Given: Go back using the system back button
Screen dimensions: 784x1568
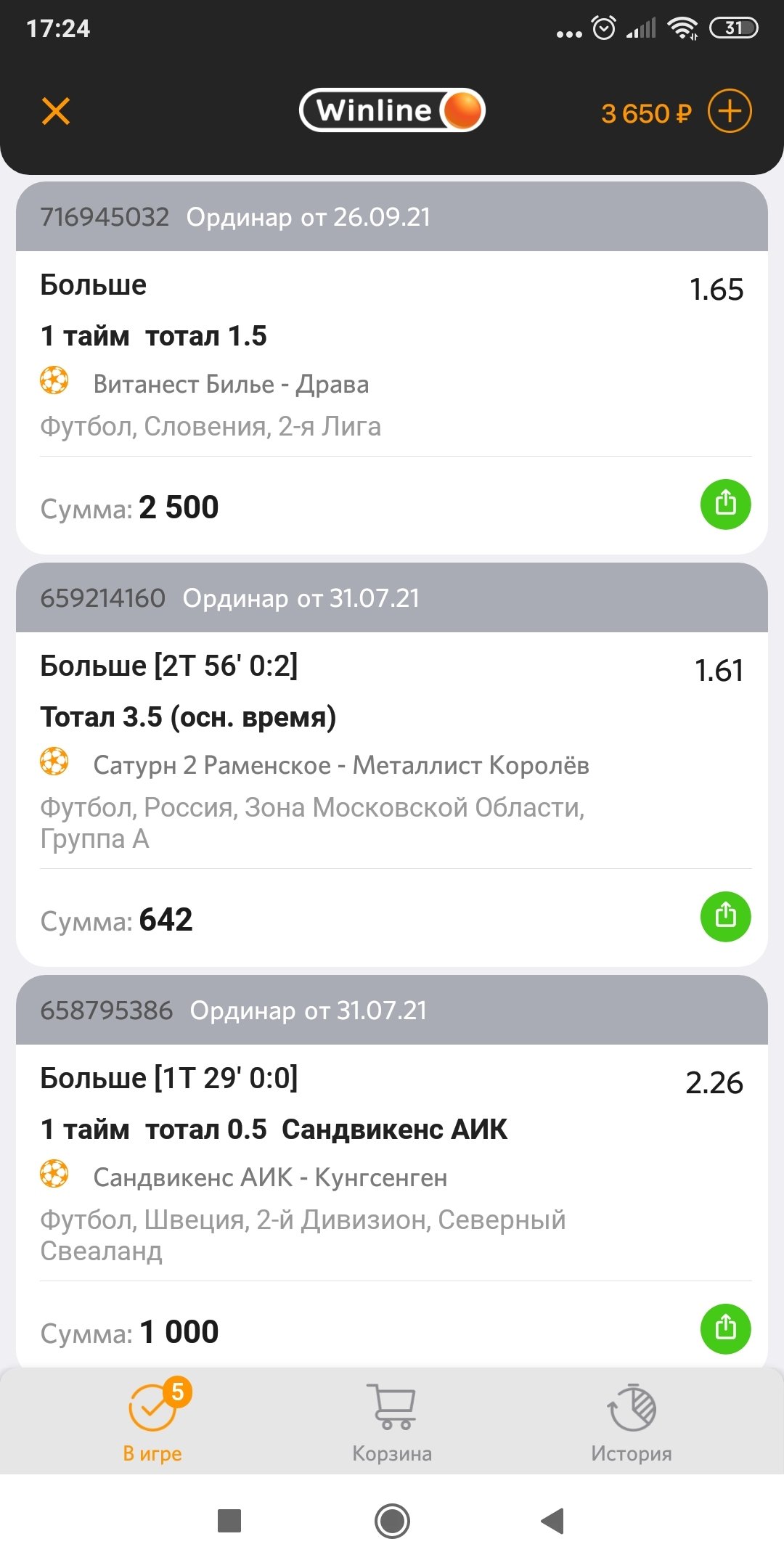Looking at the screenshot, I should pyautogui.click(x=553, y=1520).
